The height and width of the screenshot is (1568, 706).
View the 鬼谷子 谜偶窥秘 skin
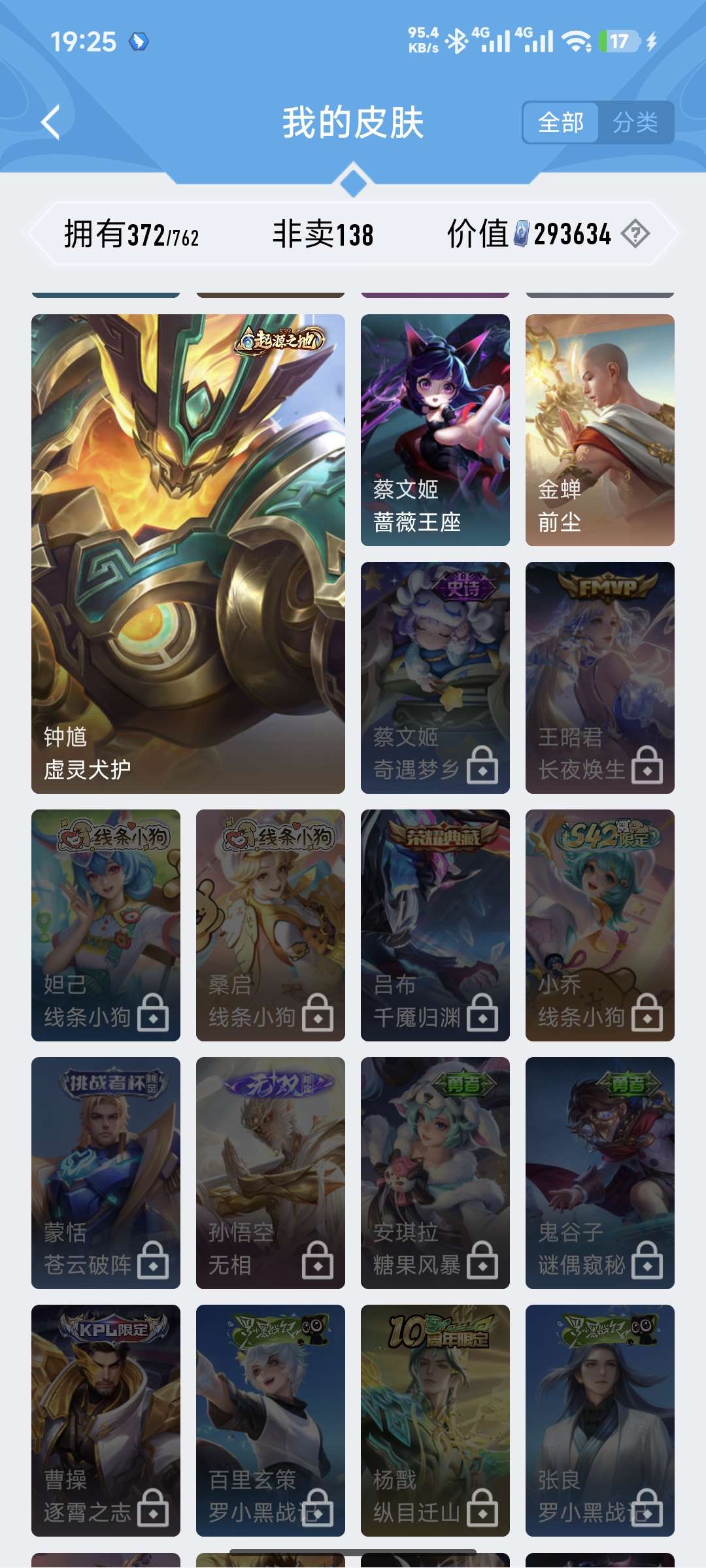[600, 1173]
